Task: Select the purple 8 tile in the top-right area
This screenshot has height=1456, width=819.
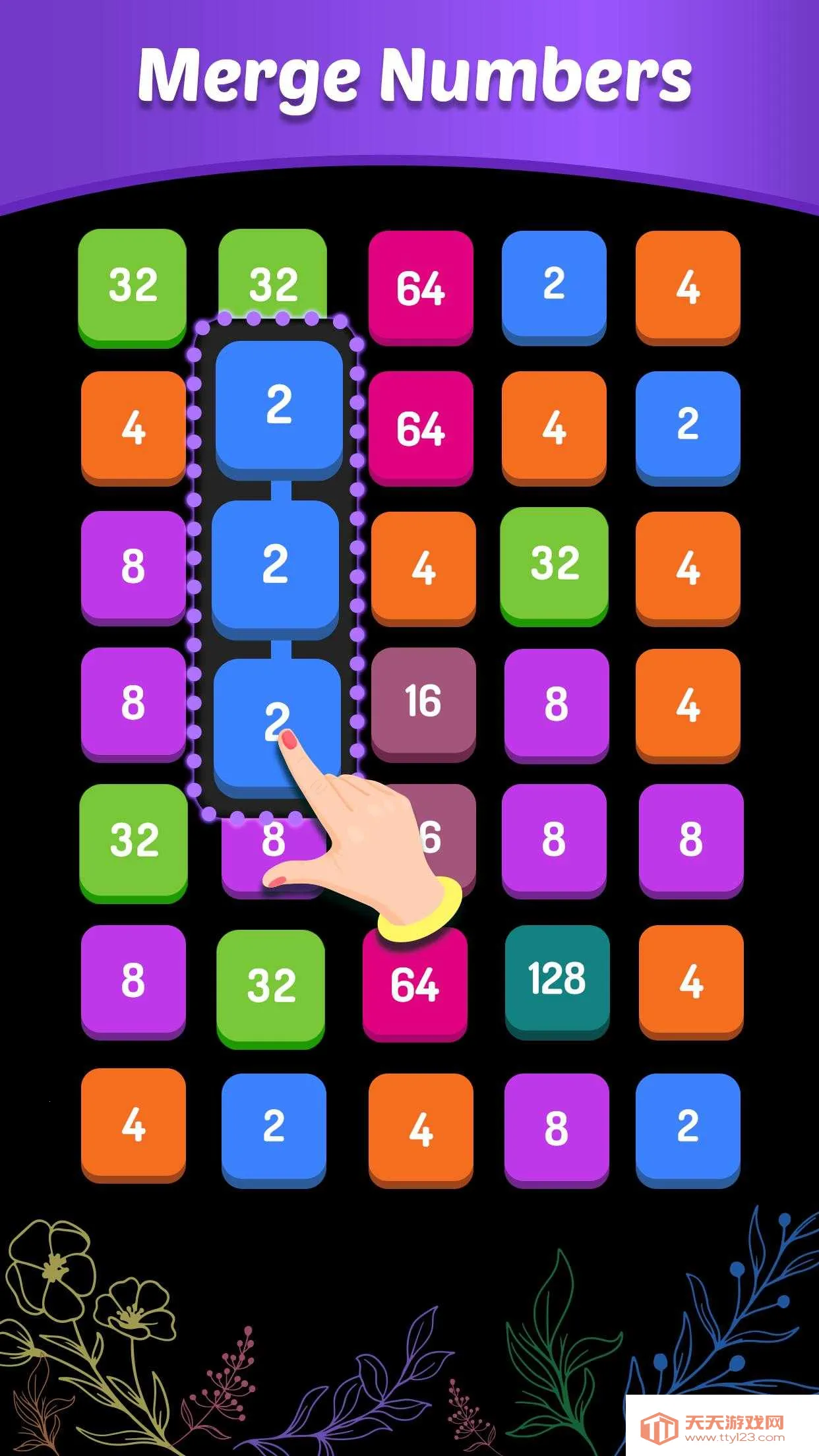Action: pos(557,706)
